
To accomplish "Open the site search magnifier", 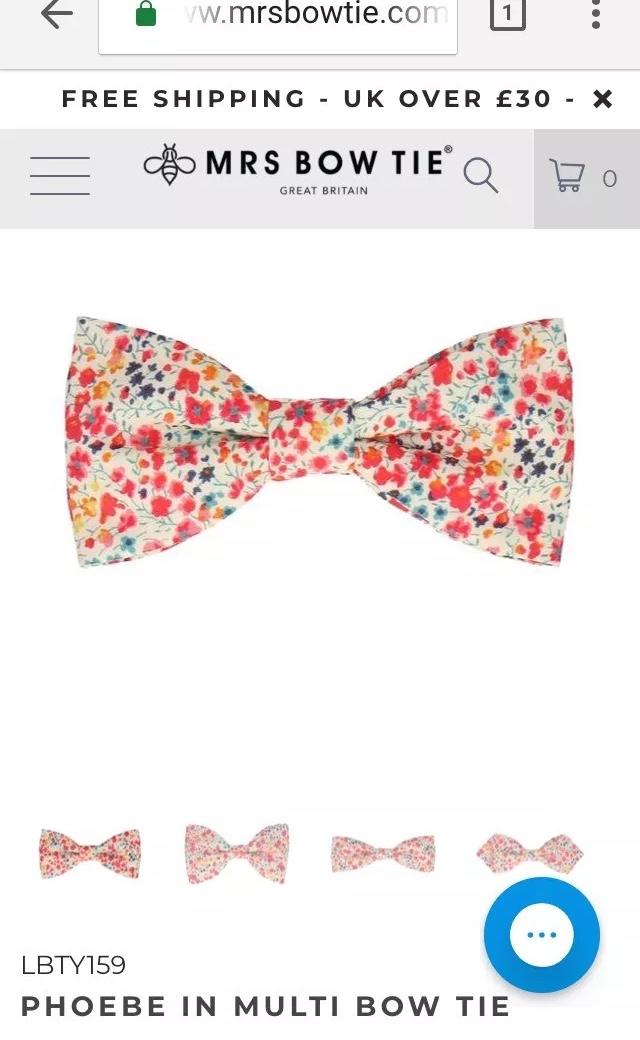I will pyautogui.click(x=481, y=175).
